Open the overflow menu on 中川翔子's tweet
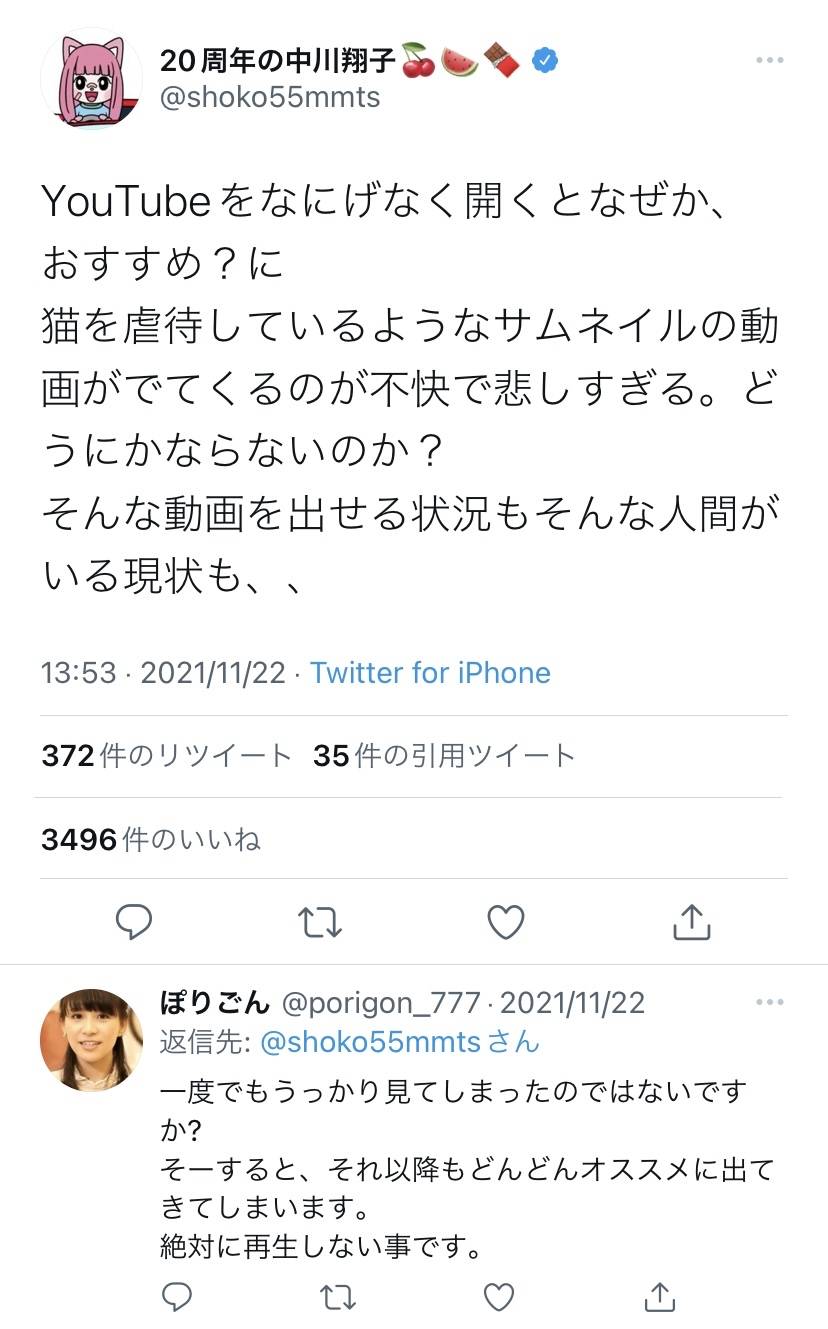This screenshot has width=828, height=1329. 769,60
